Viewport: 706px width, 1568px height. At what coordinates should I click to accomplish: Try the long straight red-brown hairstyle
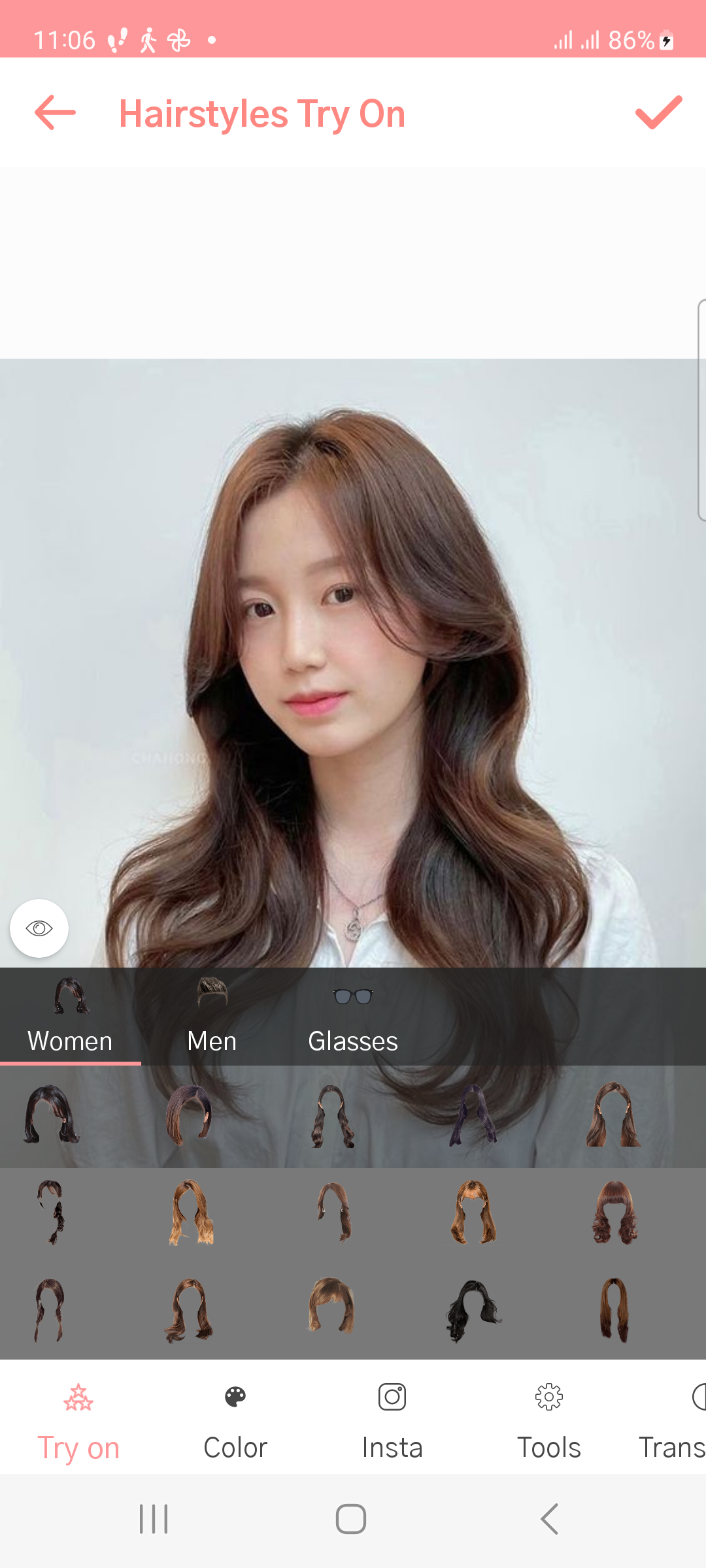(614, 1311)
